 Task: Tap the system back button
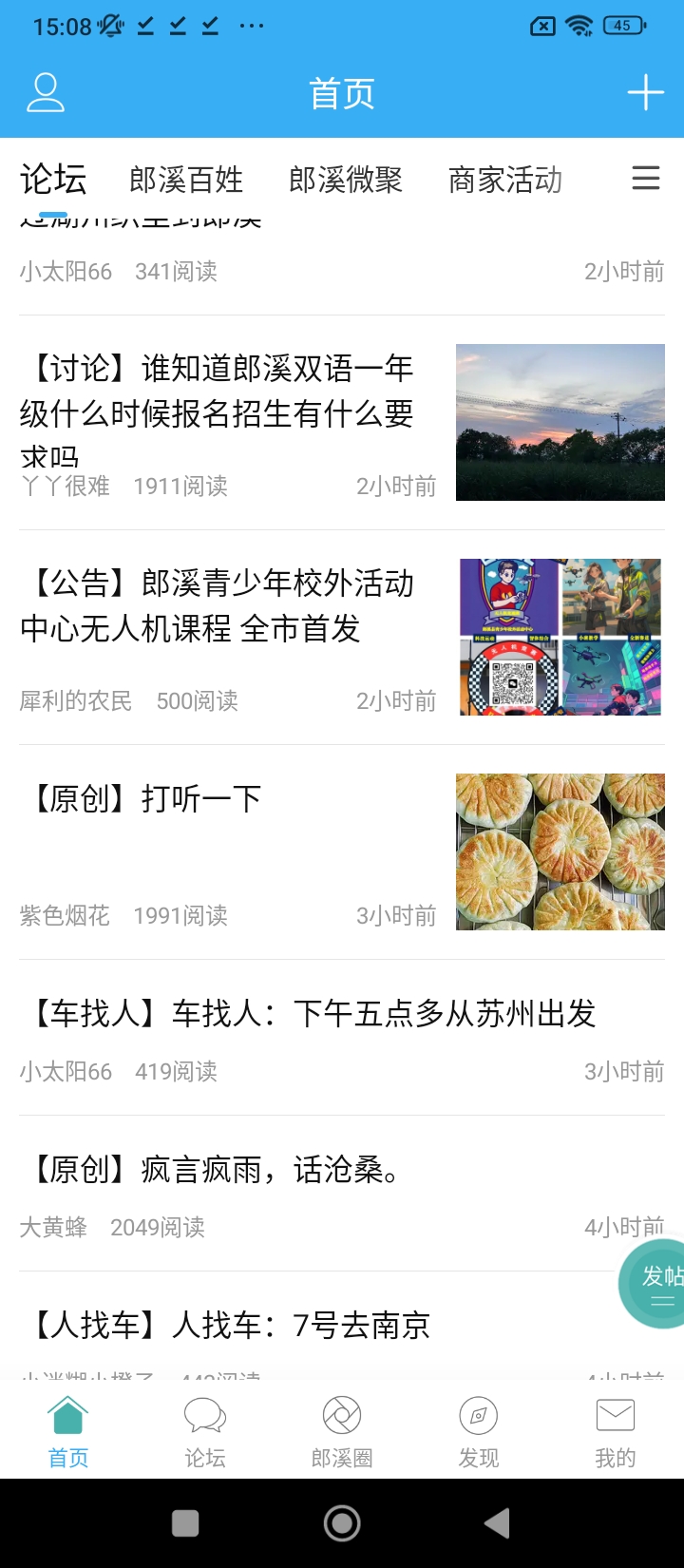497,1523
